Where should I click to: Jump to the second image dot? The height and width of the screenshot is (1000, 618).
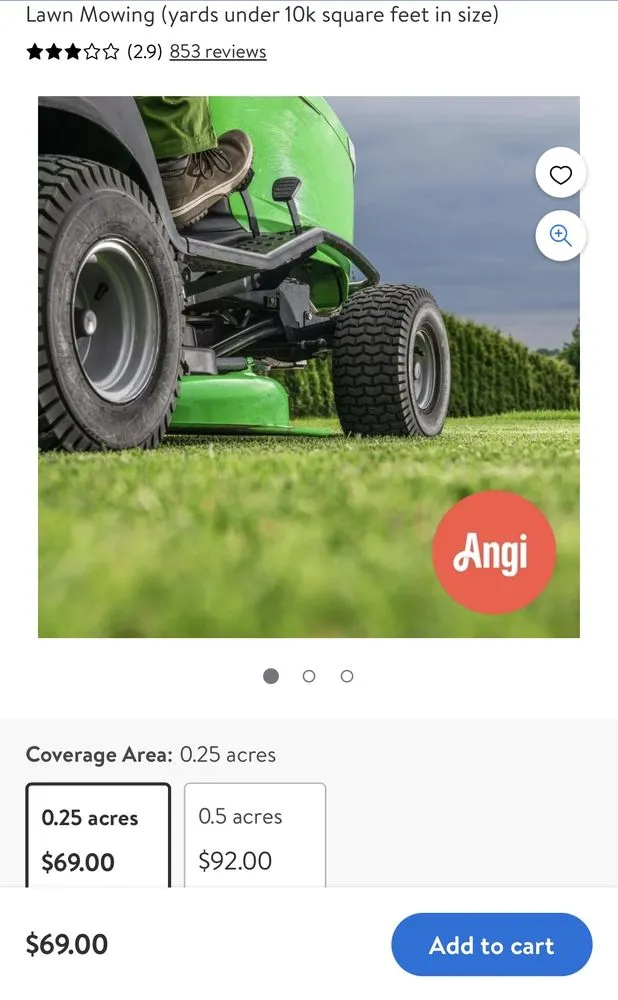[309, 676]
